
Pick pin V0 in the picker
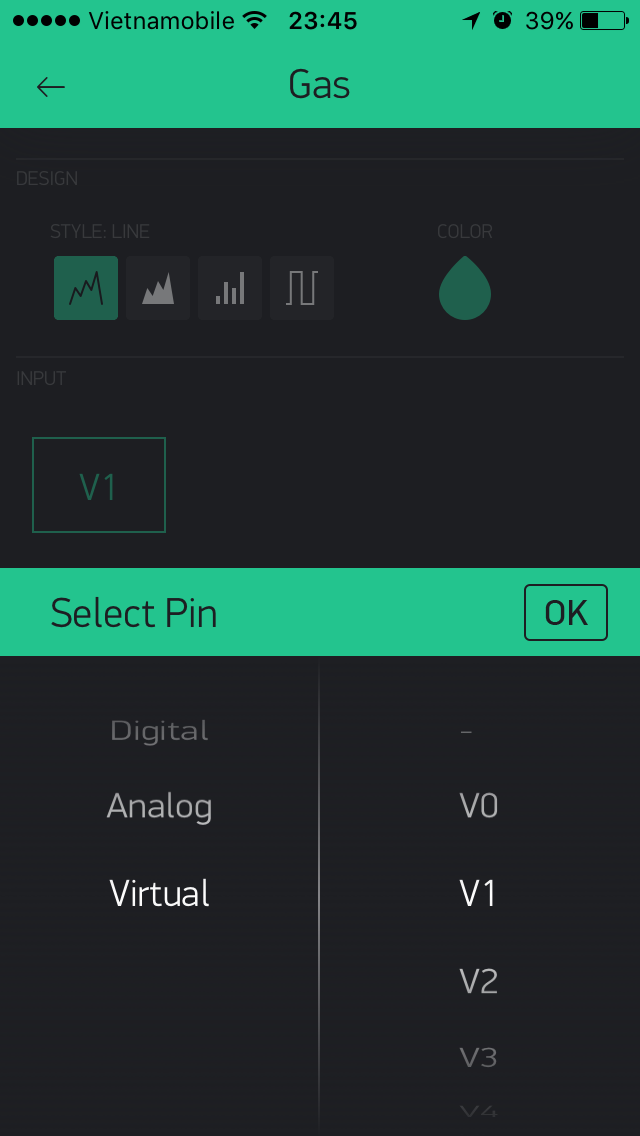[478, 806]
